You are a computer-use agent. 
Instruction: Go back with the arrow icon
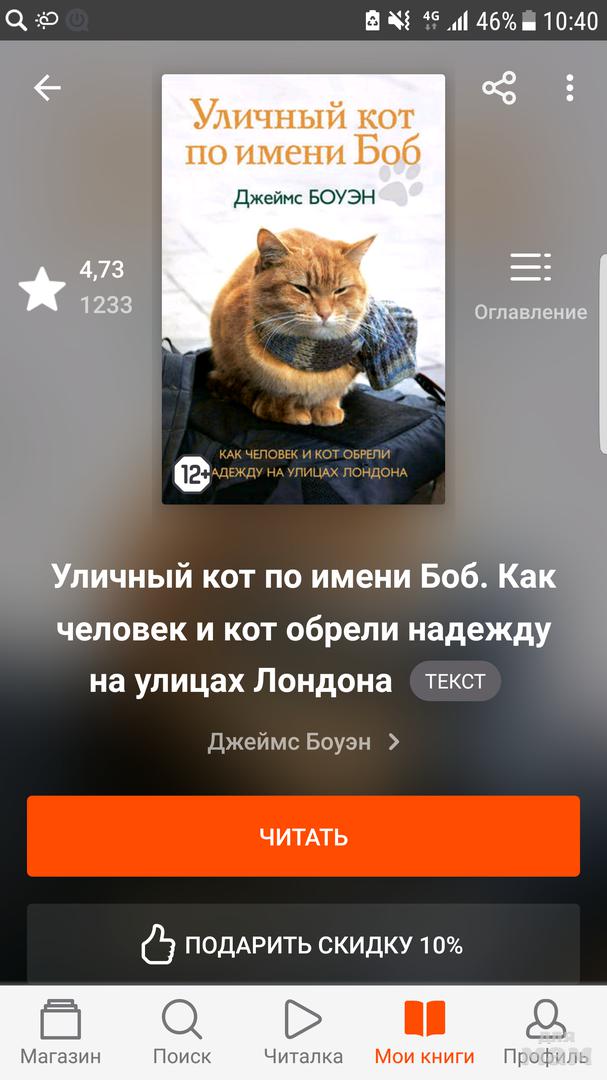(x=47, y=89)
